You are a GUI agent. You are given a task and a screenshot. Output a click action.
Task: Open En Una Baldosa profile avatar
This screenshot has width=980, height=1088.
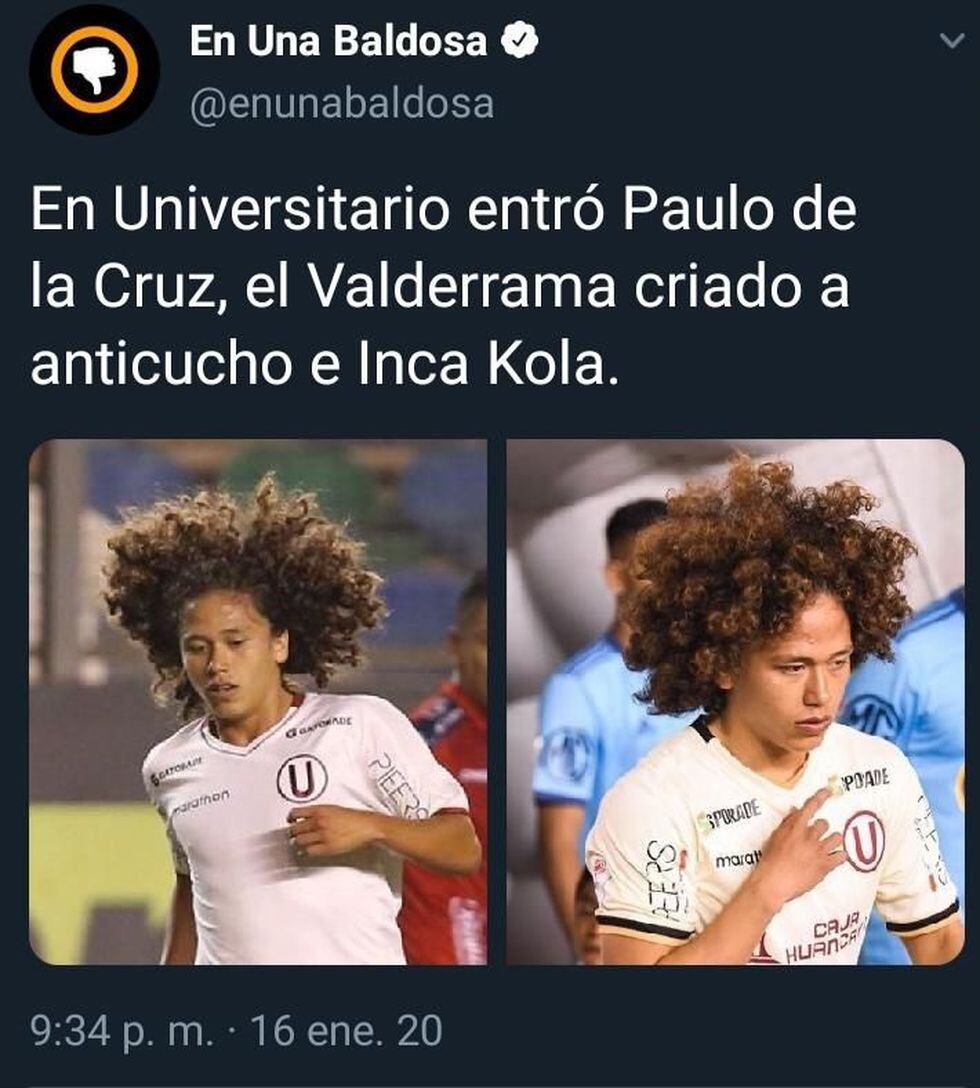[94, 69]
